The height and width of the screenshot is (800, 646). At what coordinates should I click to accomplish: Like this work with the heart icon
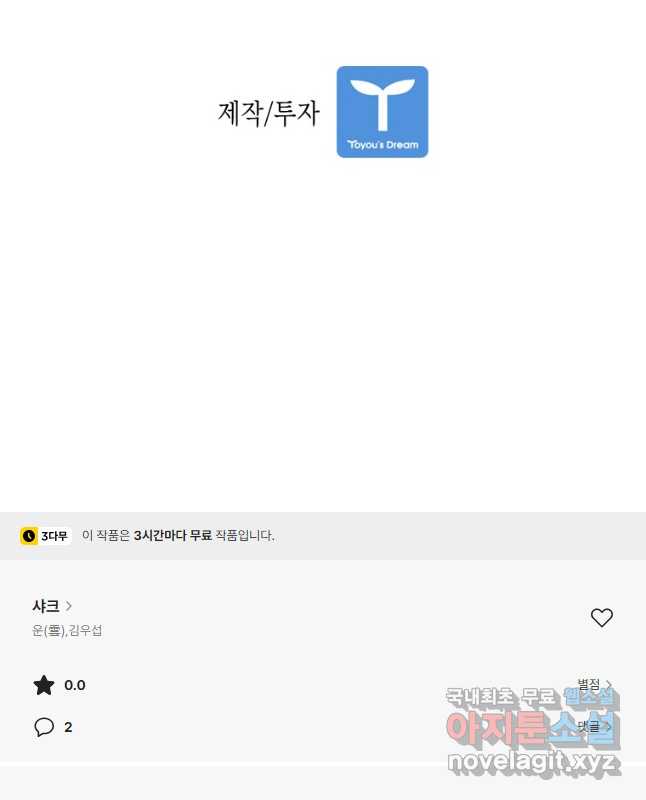(x=601, y=618)
